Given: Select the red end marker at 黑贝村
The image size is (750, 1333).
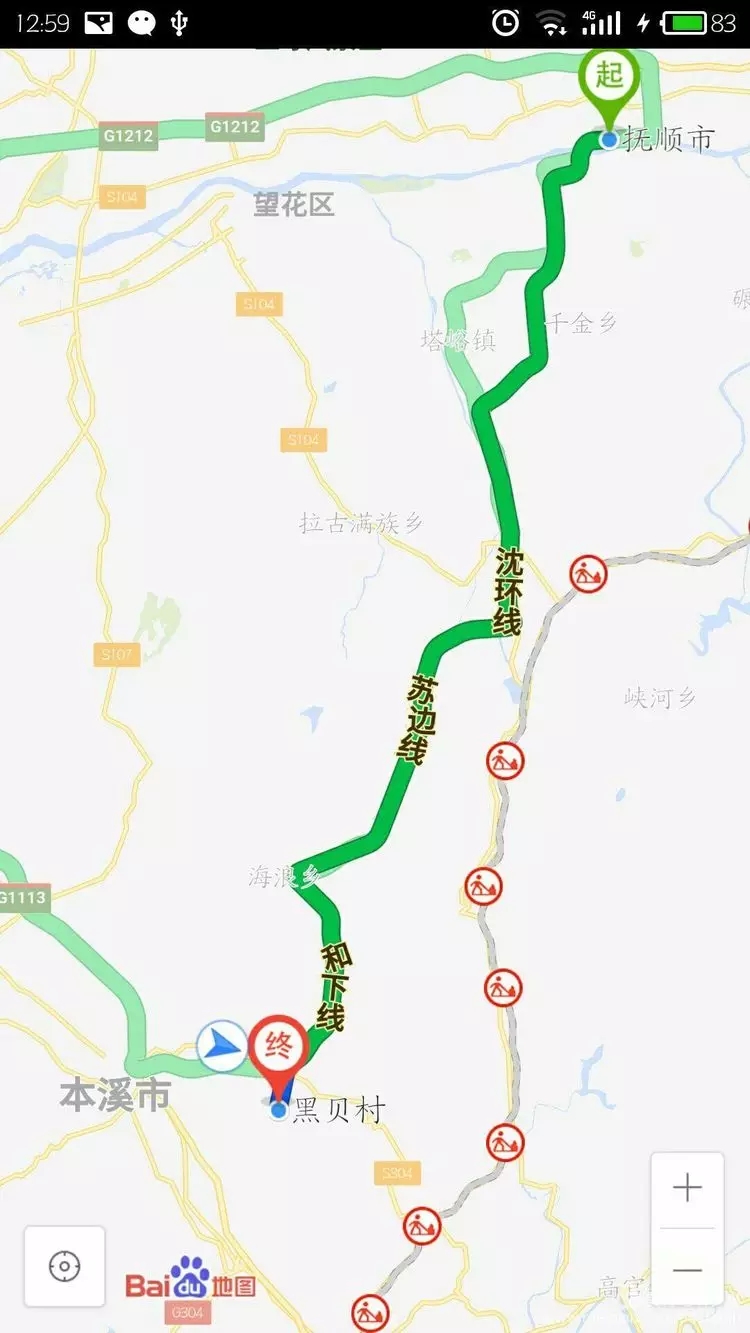Looking at the screenshot, I should click(x=279, y=1052).
